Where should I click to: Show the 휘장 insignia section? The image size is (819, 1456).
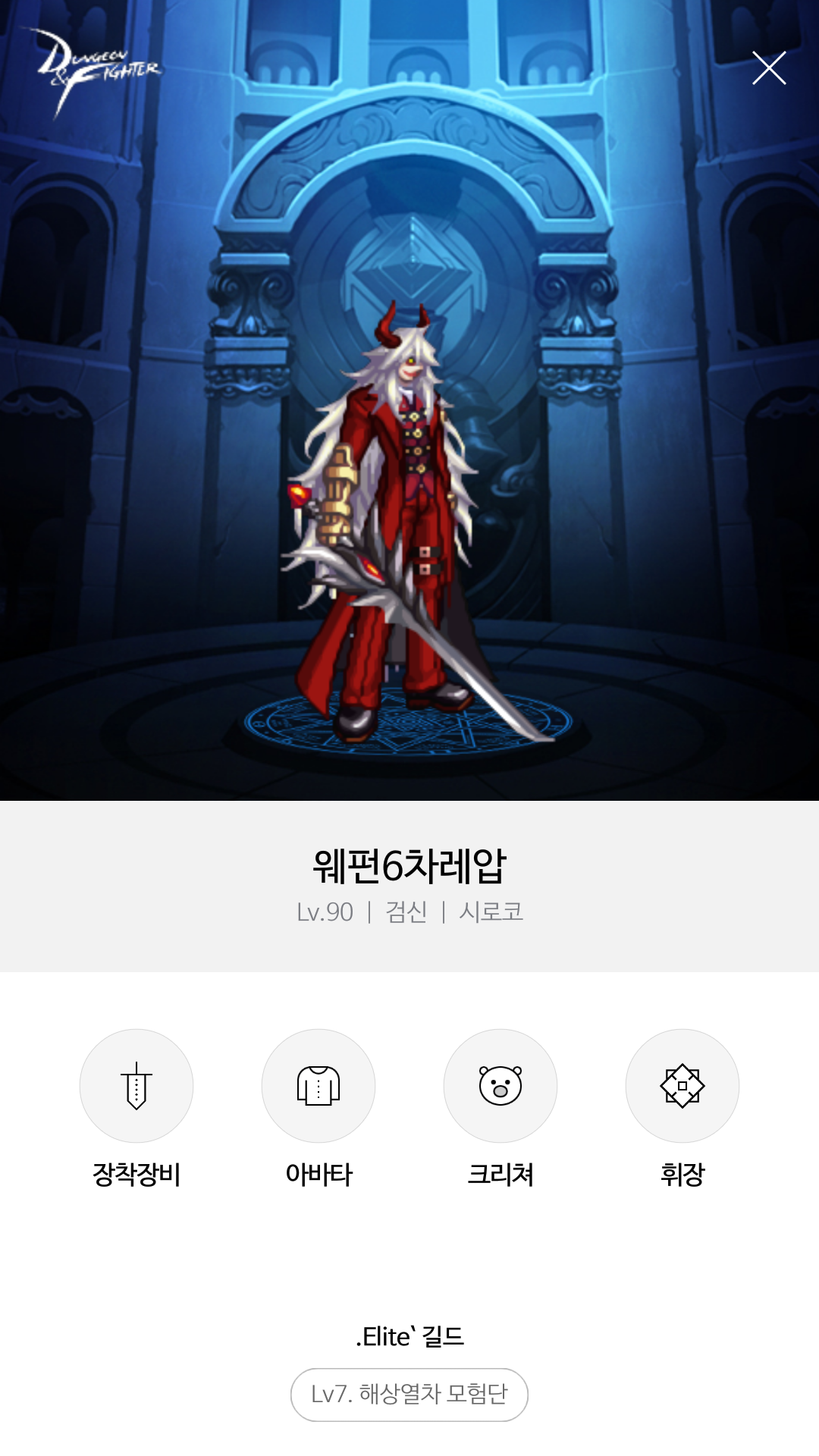coord(682,1086)
